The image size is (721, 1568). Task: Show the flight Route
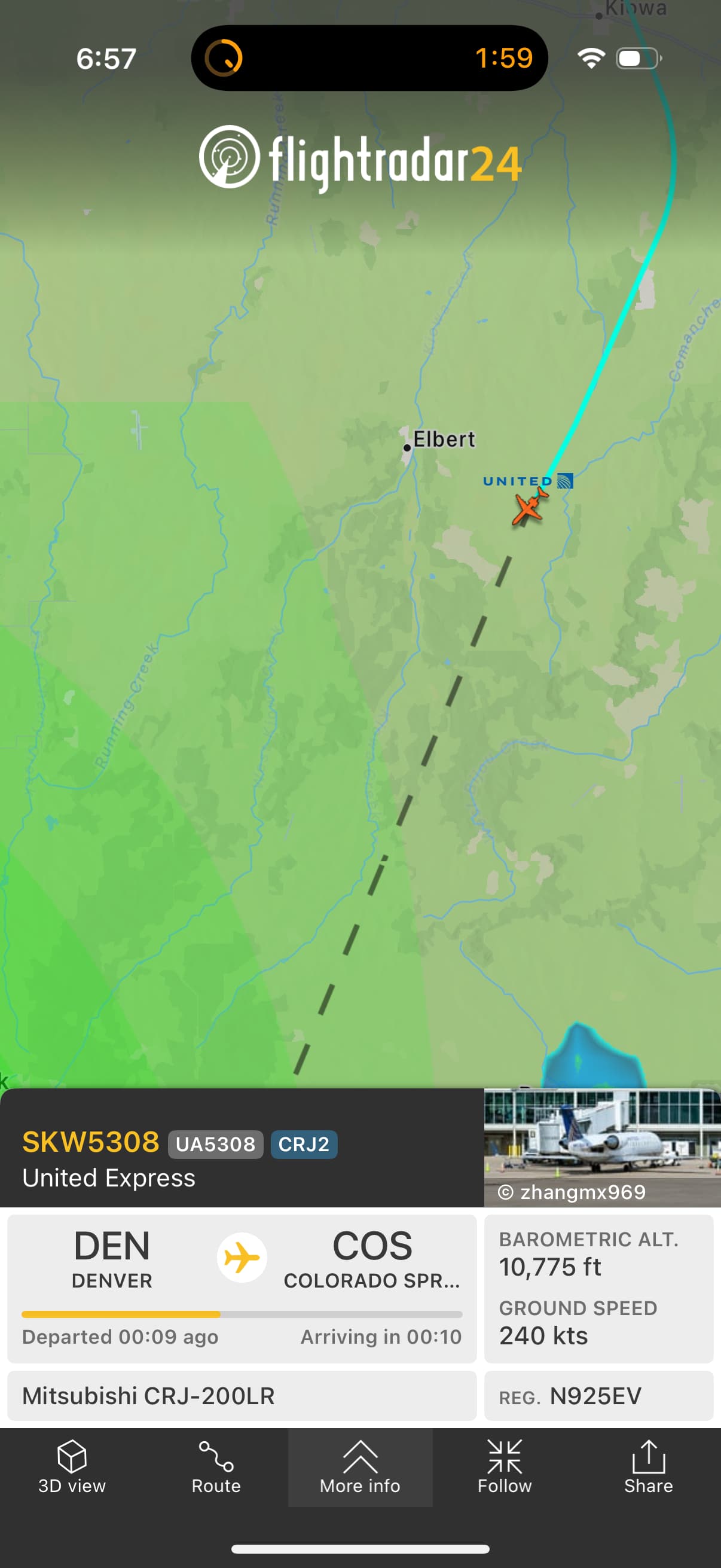[x=216, y=1467]
